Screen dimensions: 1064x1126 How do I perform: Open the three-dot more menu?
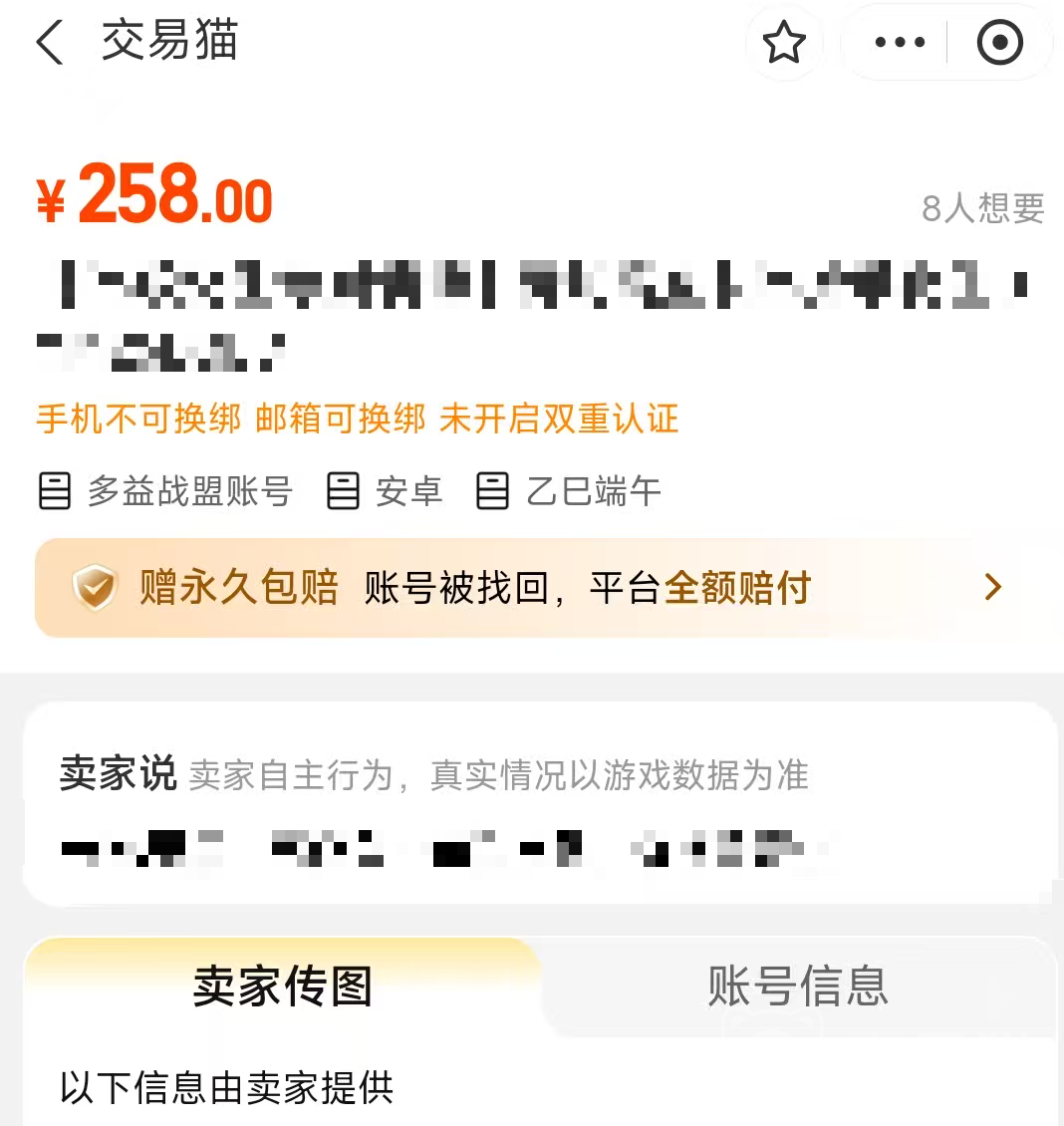[x=899, y=44]
